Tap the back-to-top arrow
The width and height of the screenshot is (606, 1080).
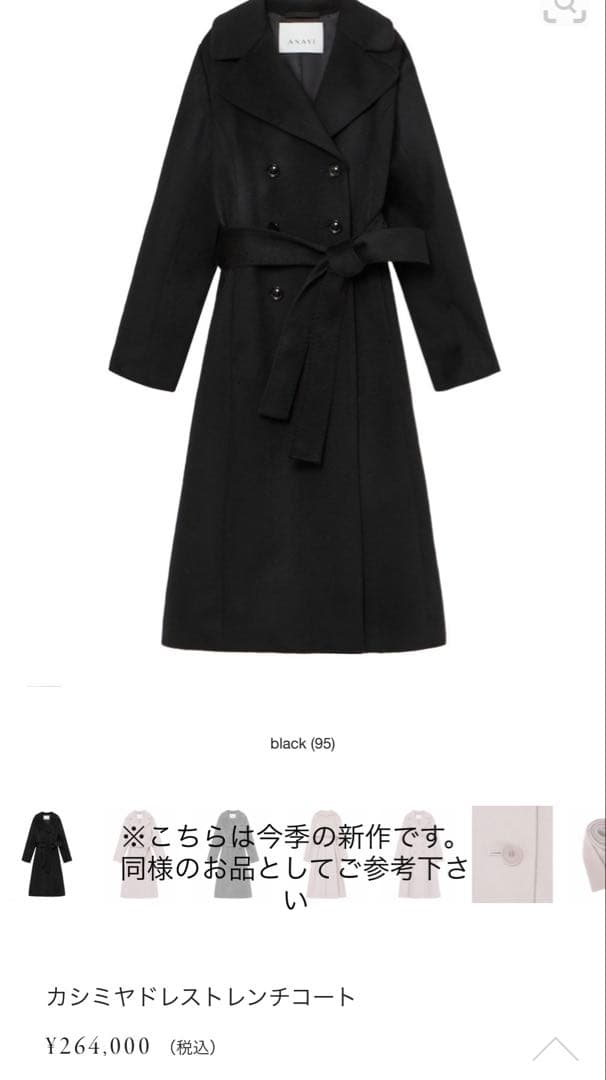[555, 1048]
